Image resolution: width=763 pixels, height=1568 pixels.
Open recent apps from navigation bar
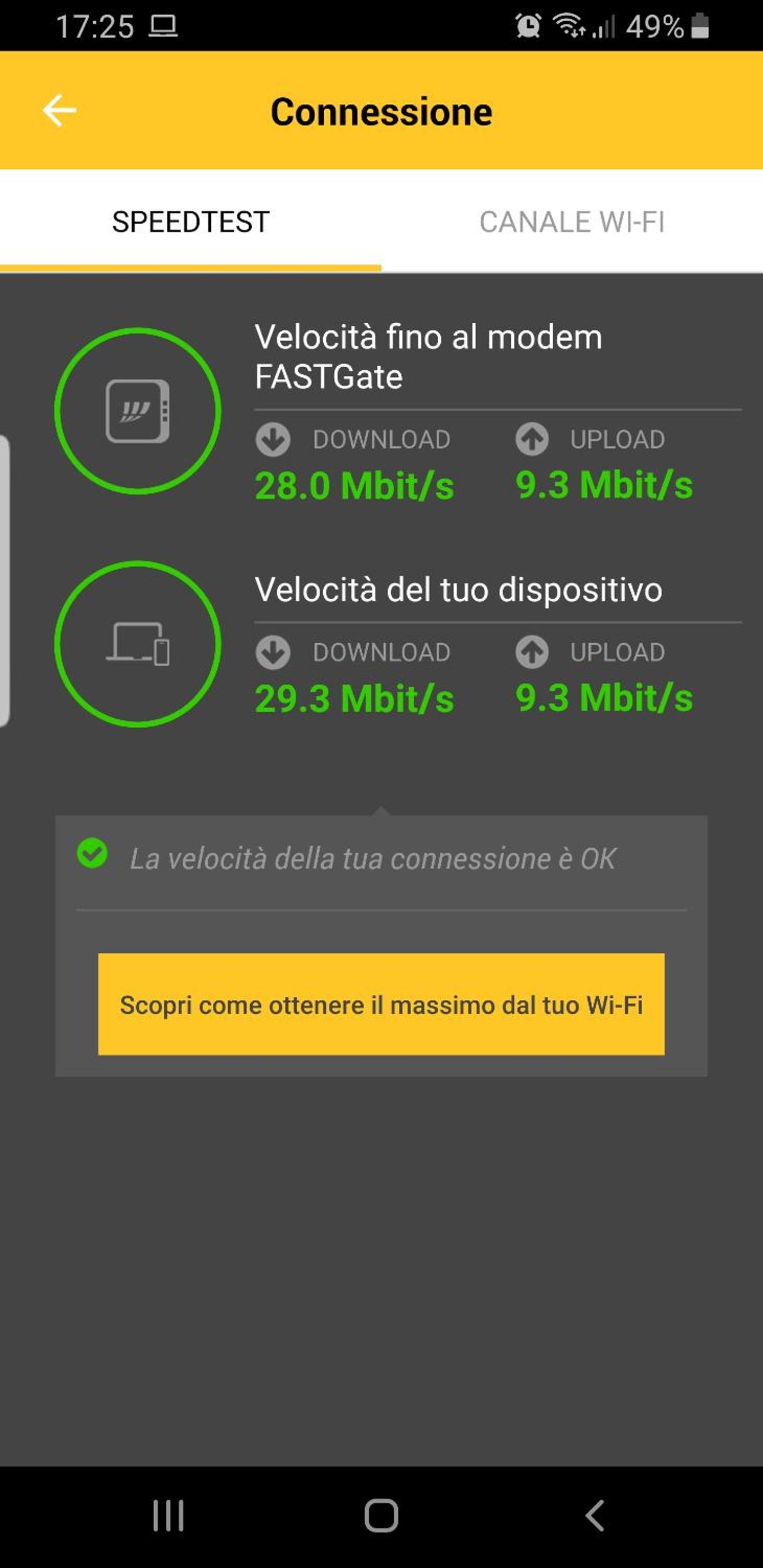click(x=168, y=1515)
